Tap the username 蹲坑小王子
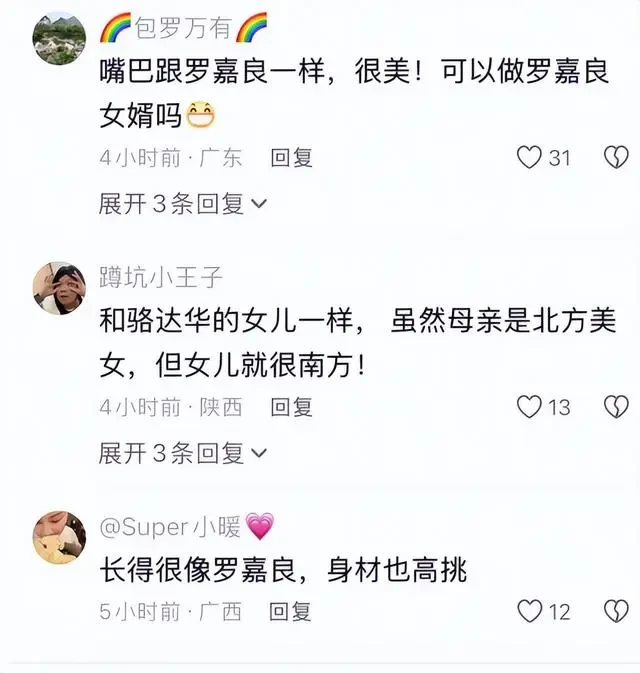640x673 pixels. (x=160, y=275)
